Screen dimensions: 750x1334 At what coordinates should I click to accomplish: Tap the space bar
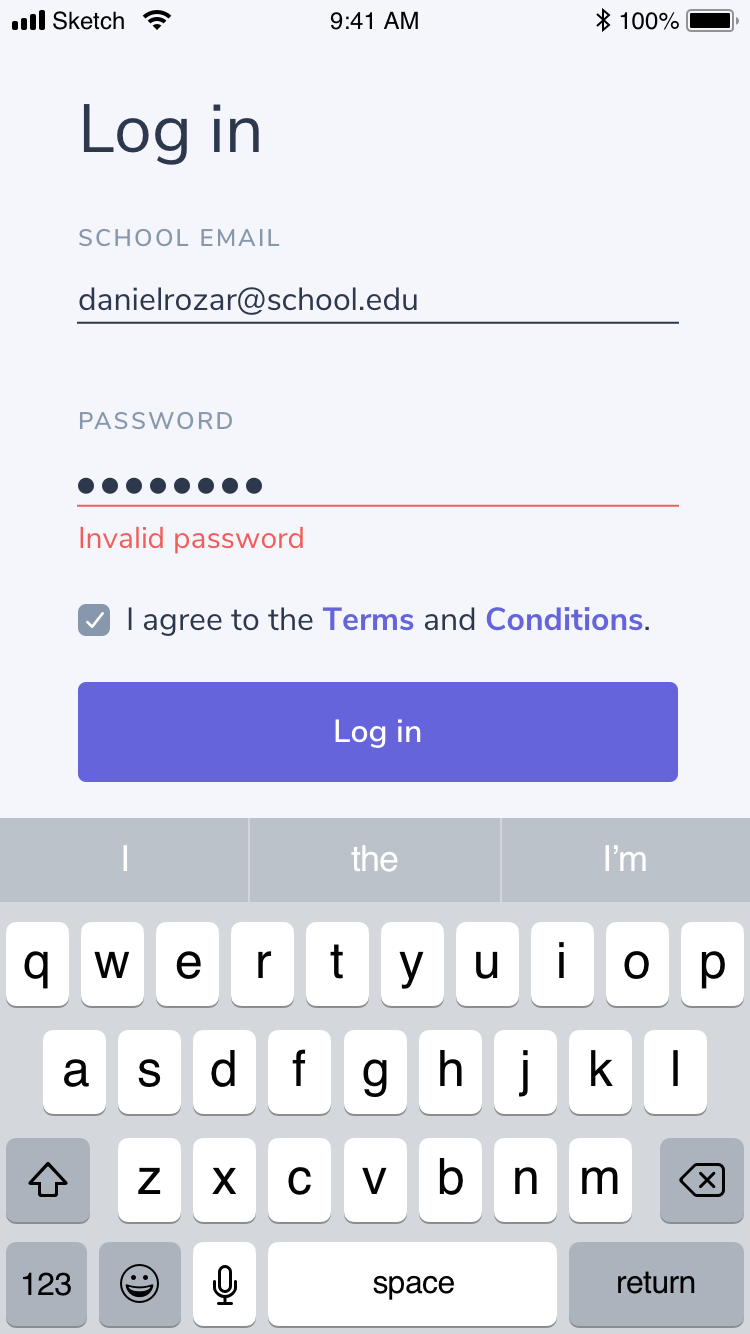click(412, 1283)
